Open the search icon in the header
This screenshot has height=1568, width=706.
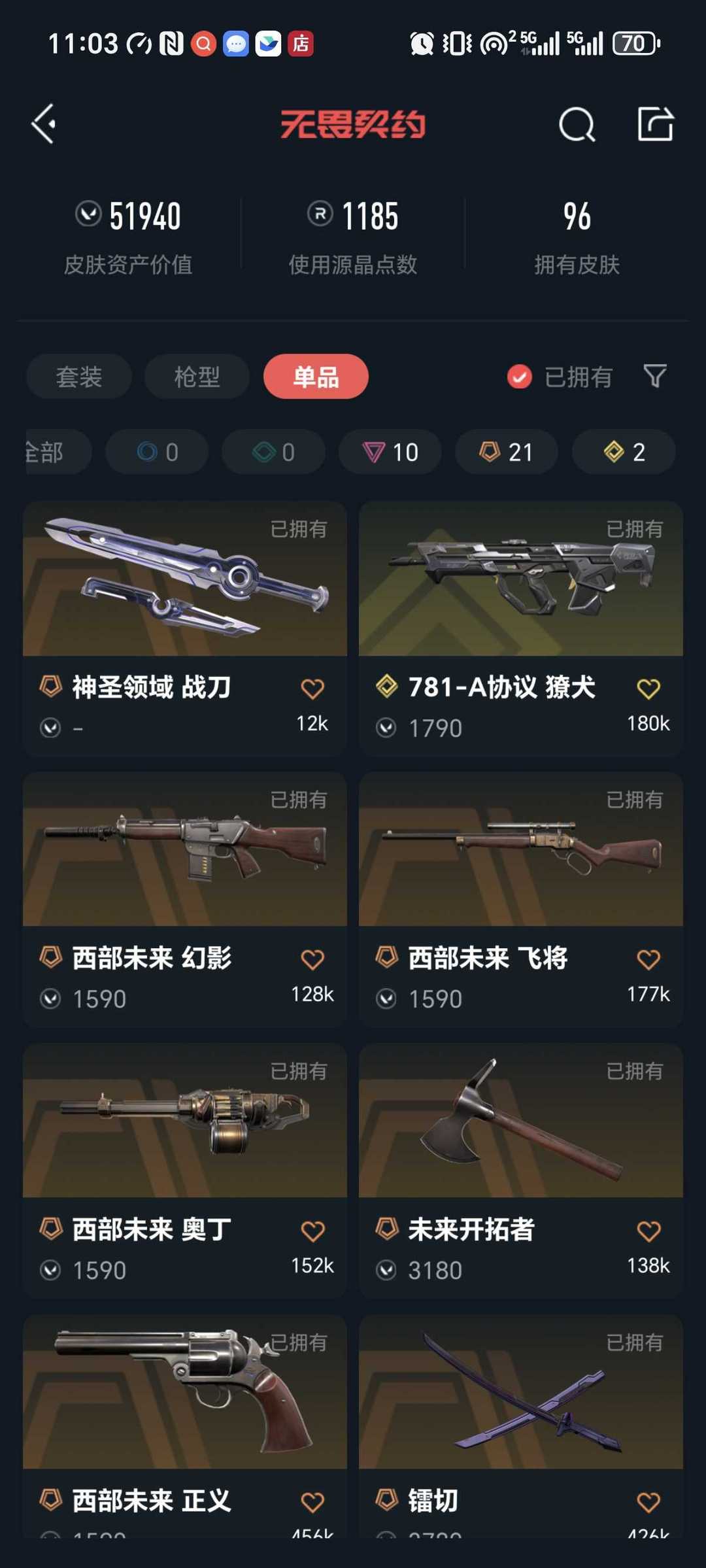point(577,124)
